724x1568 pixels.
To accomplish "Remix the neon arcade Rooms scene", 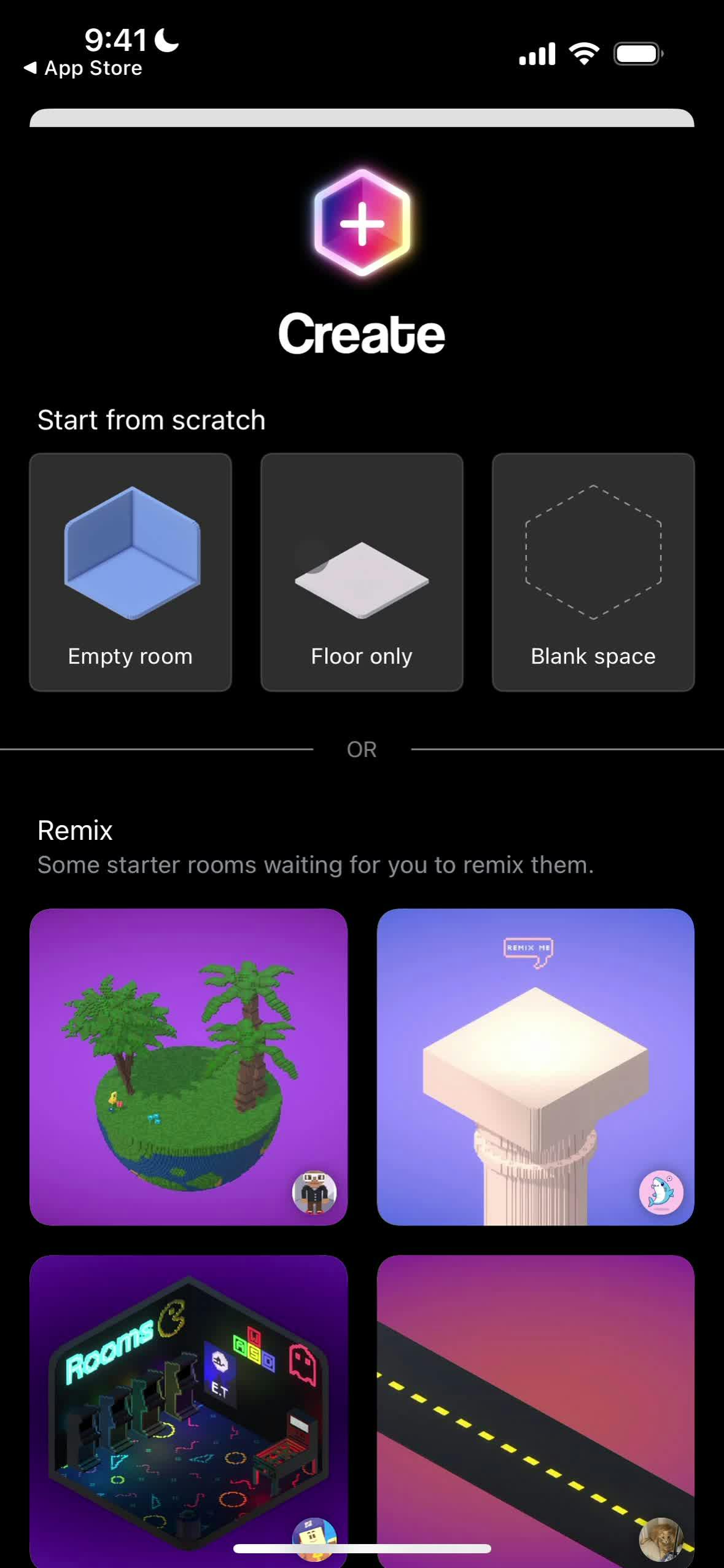I will point(189,1406).
